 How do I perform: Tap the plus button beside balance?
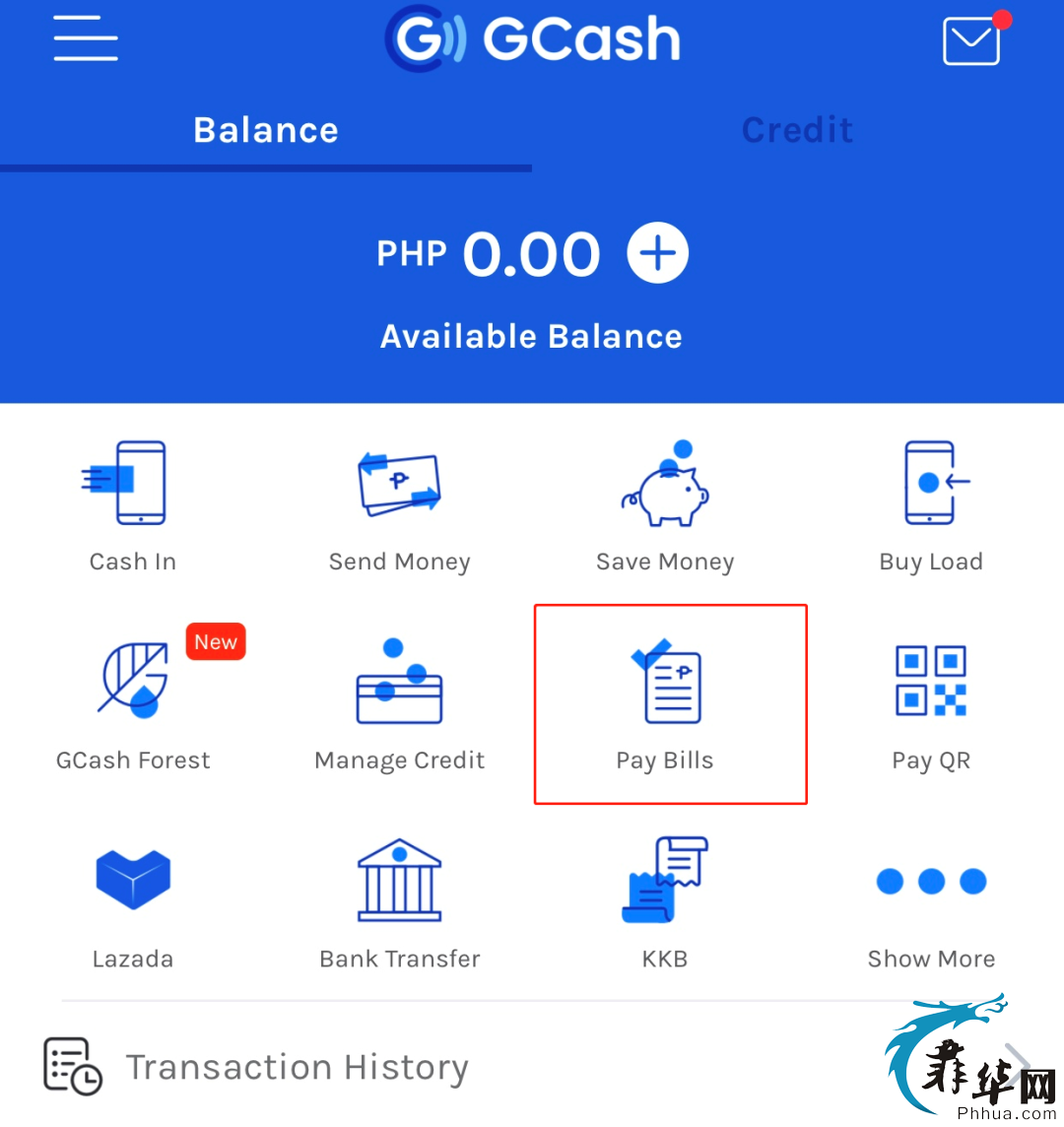click(x=658, y=253)
